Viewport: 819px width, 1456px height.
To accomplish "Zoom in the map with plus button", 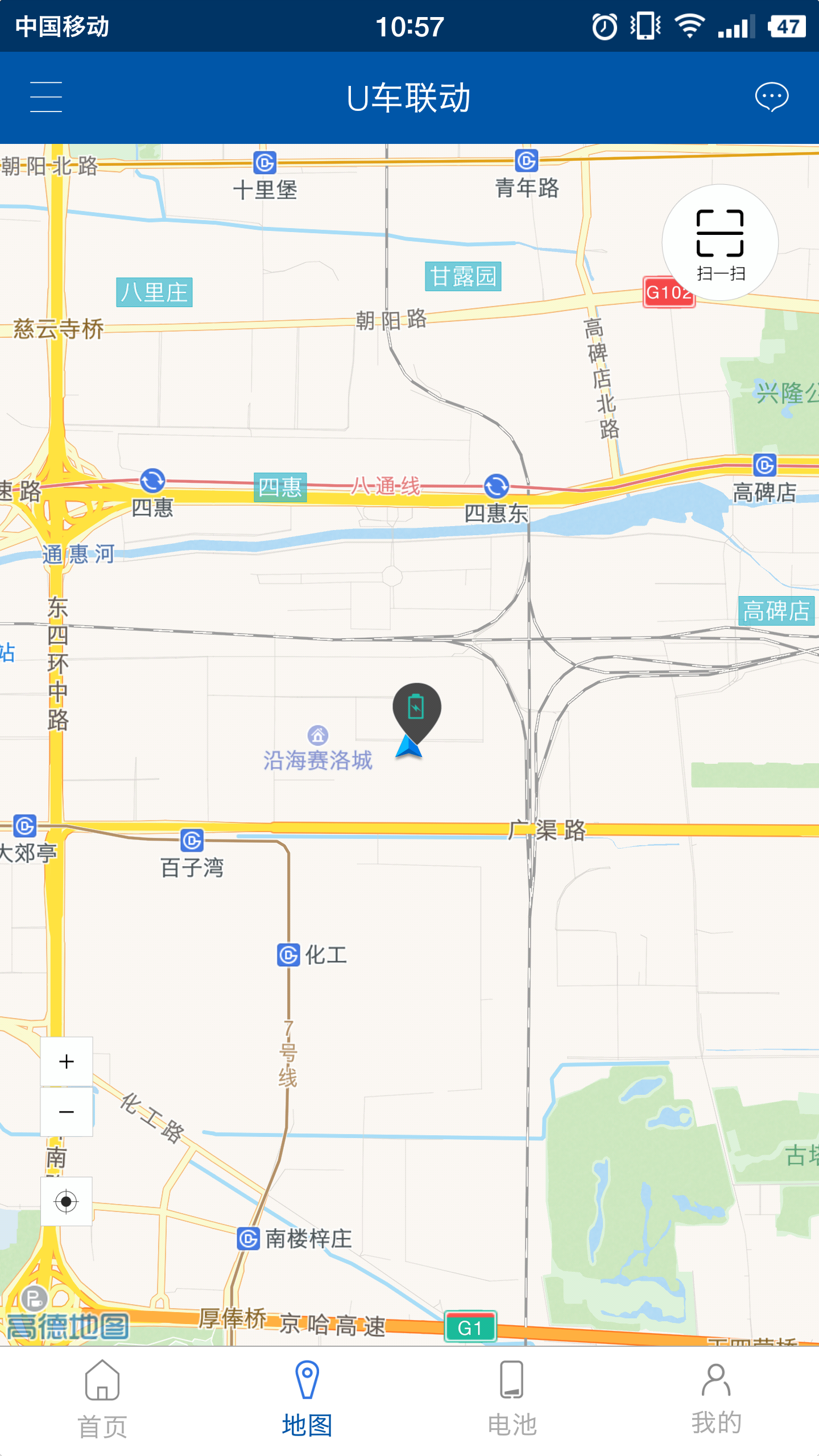I will coord(67,1061).
